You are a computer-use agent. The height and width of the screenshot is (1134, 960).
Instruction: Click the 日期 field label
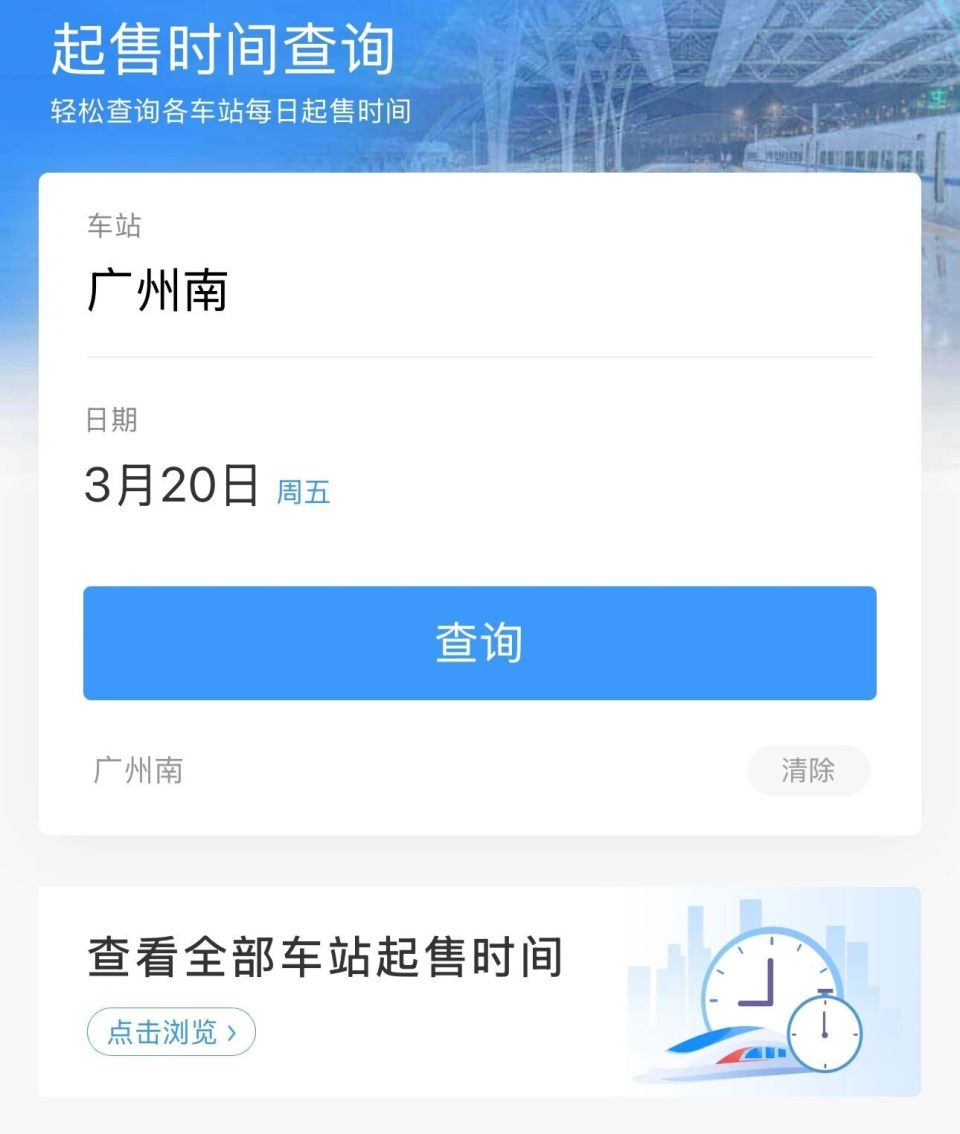coord(113,420)
